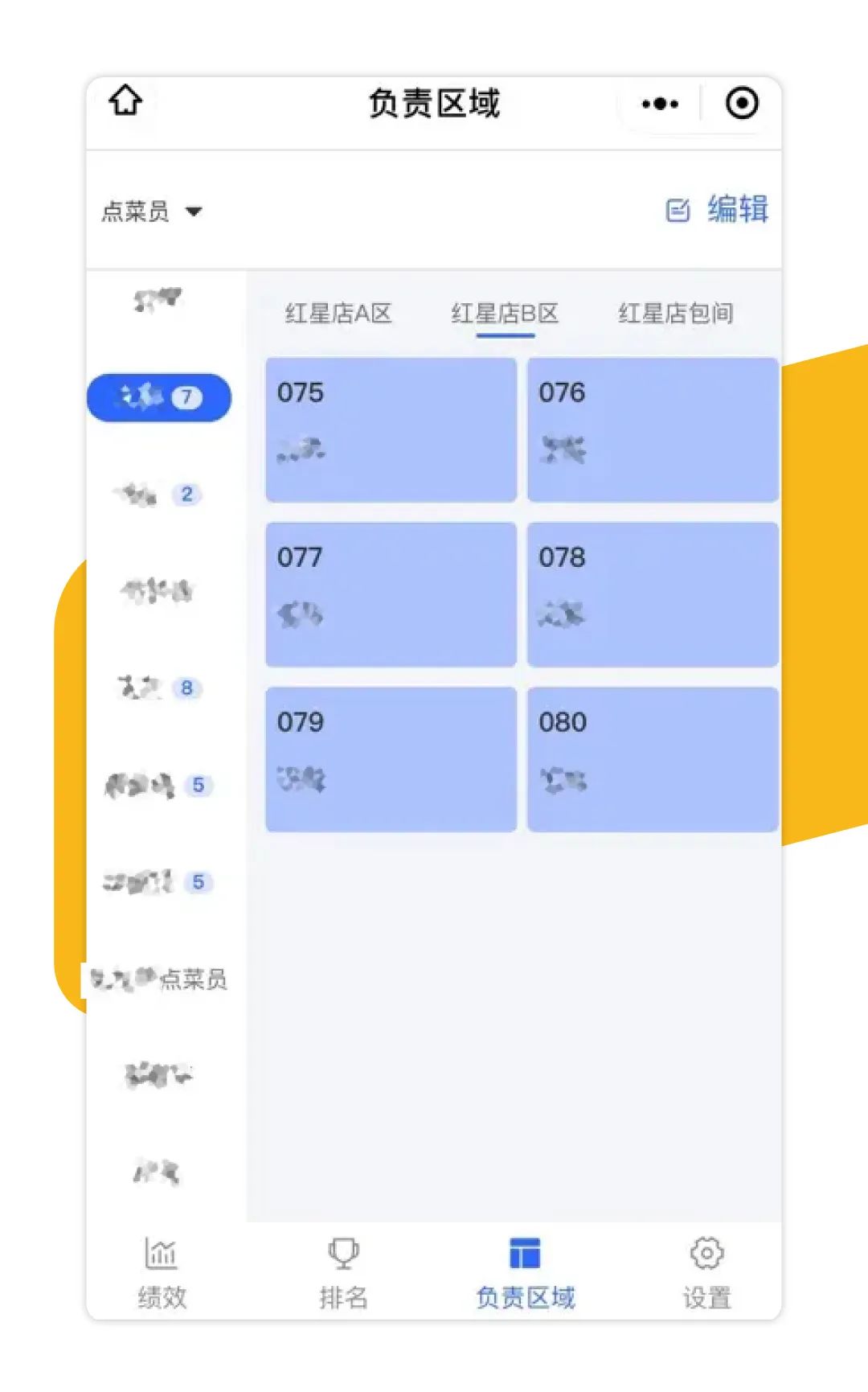Image resolution: width=868 pixels, height=1392 pixels.
Task: Switch to the 红星店A区 tab
Action: pos(338,313)
